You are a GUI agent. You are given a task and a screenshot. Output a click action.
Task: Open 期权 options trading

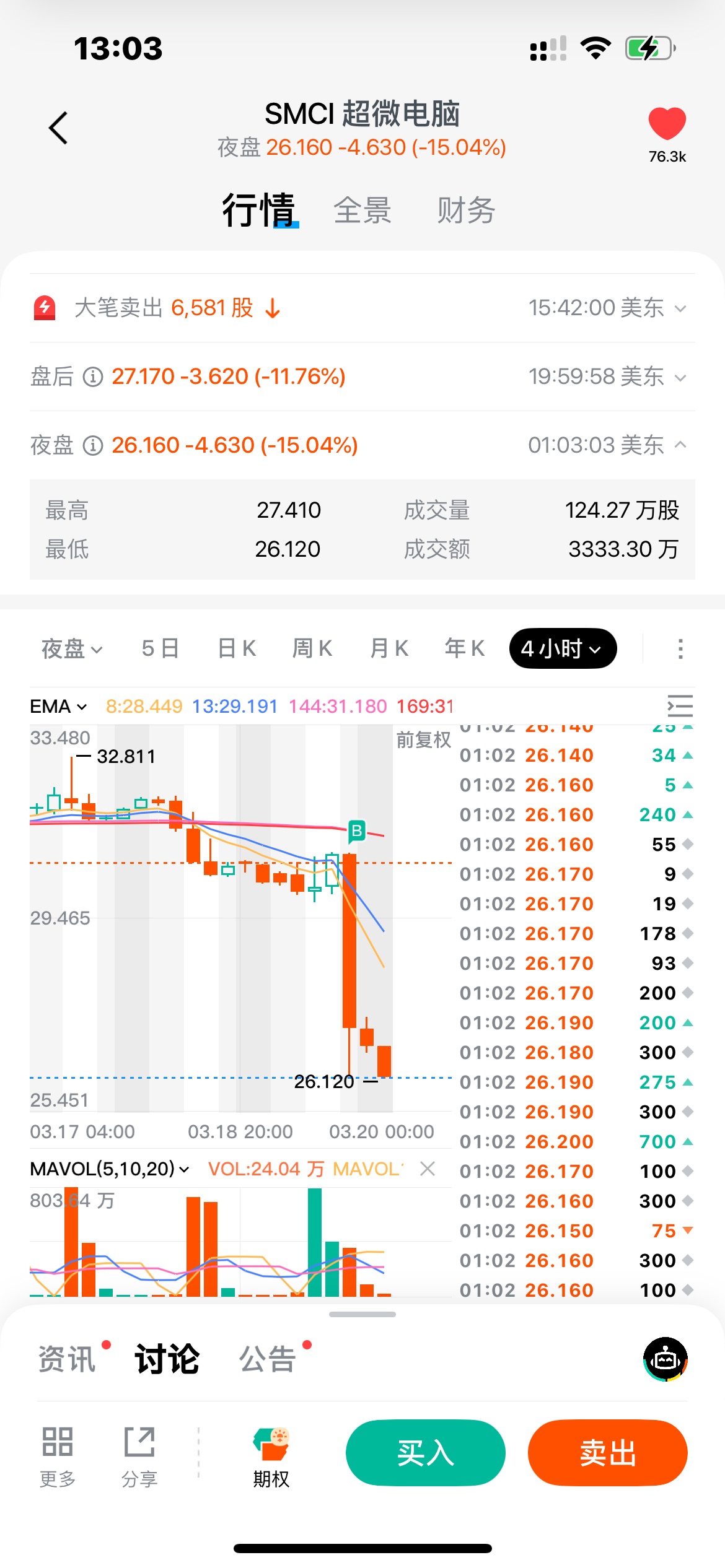coord(271,1457)
